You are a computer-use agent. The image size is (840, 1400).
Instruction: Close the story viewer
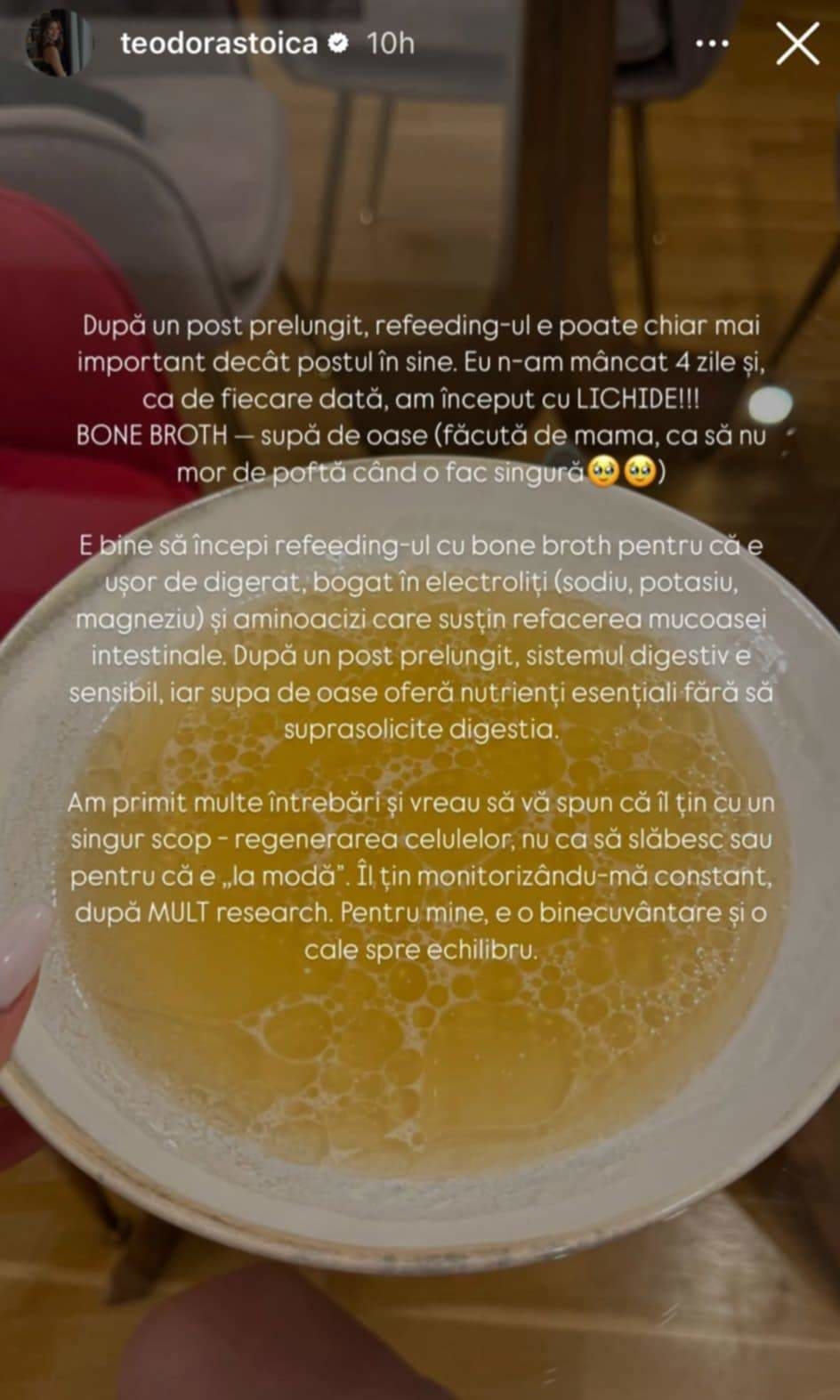click(x=796, y=43)
